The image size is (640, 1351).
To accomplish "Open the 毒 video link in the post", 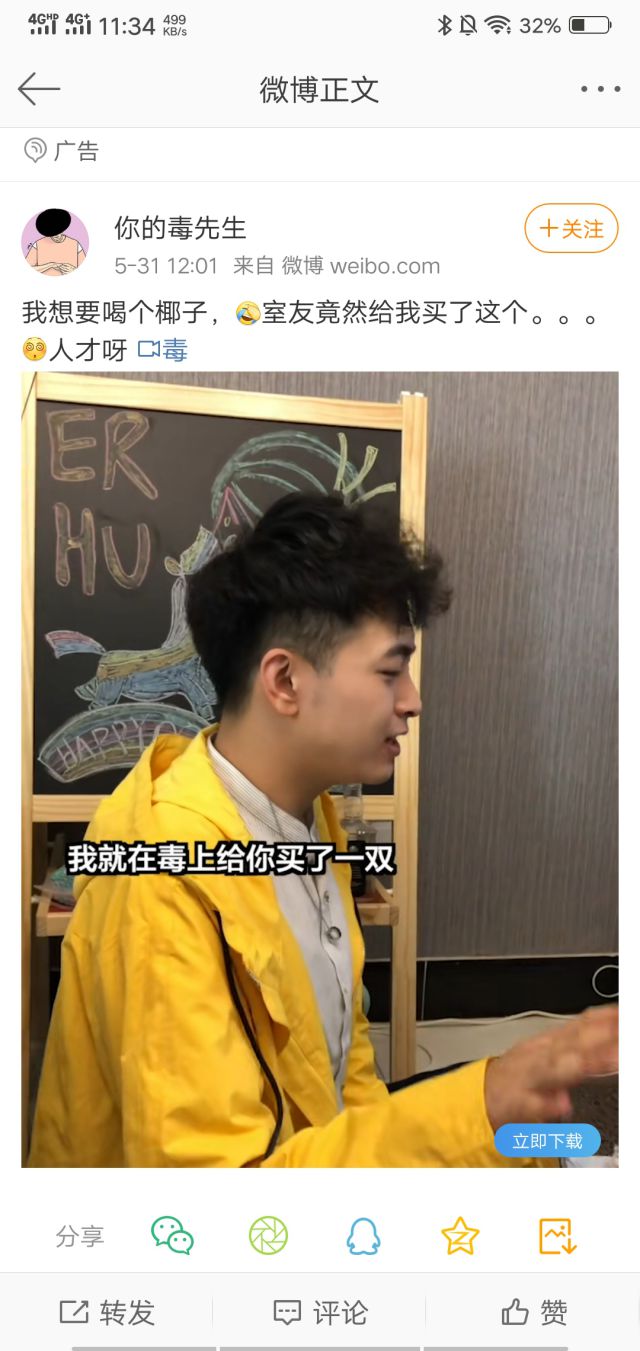I will point(163,350).
